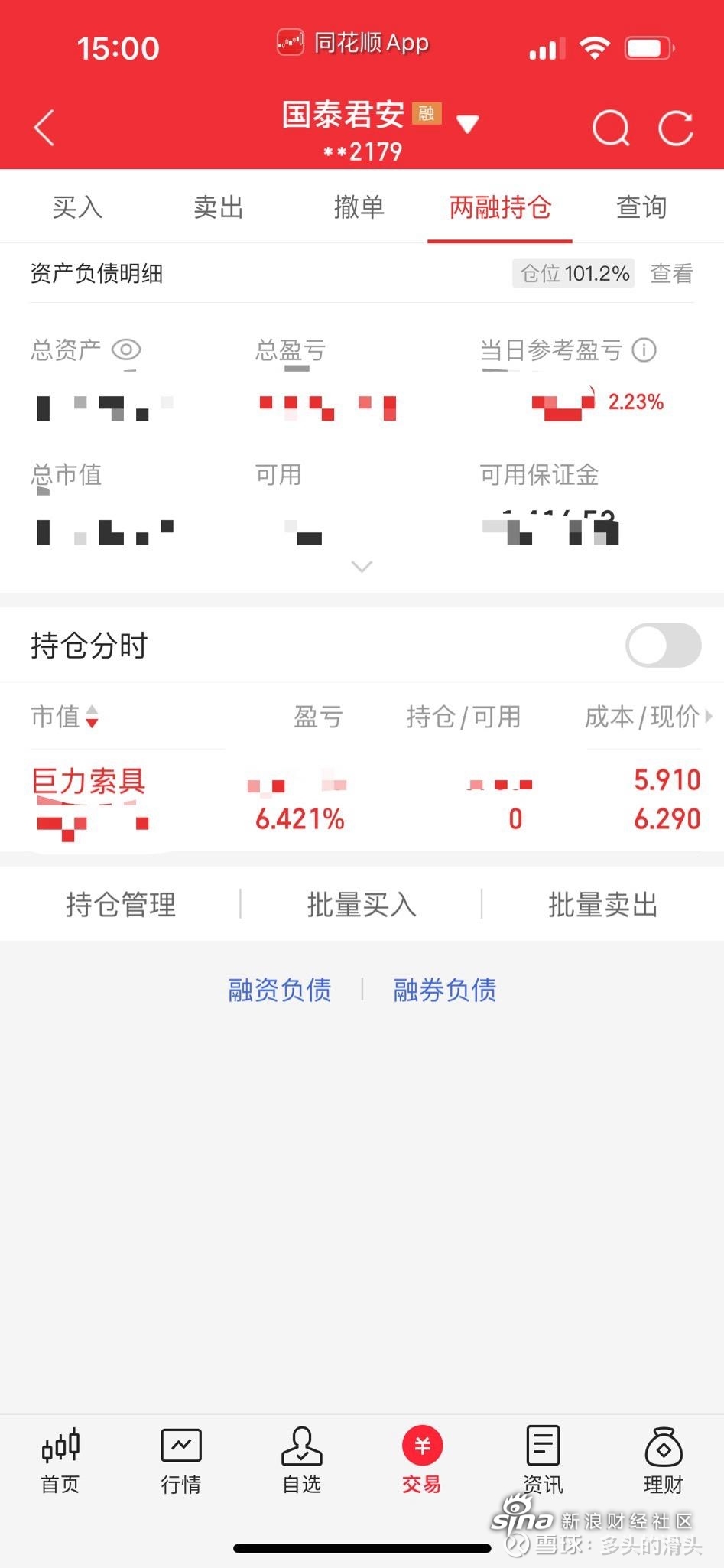Show info for 当日参考盈亏

tap(644, 350)
